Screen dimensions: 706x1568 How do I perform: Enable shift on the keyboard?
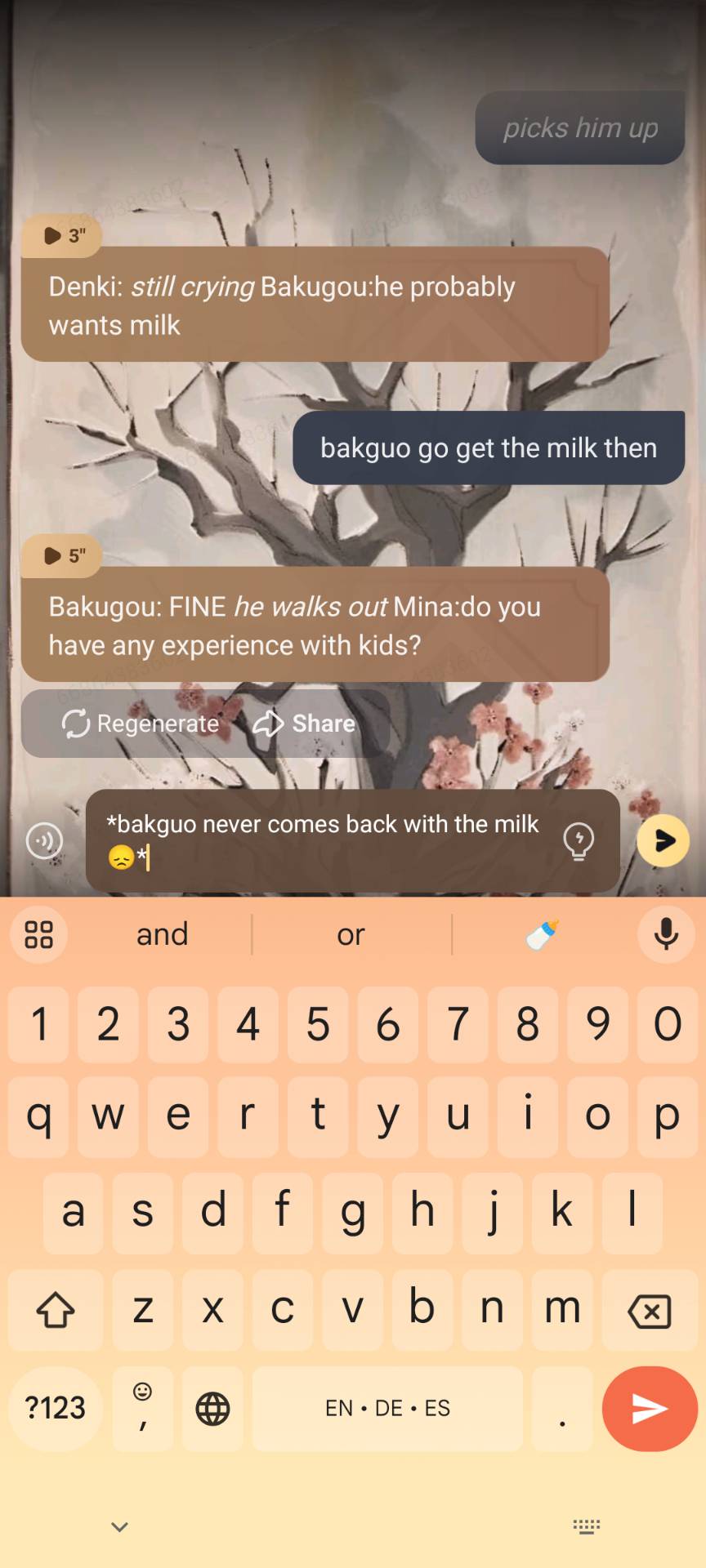[56, 1311]
